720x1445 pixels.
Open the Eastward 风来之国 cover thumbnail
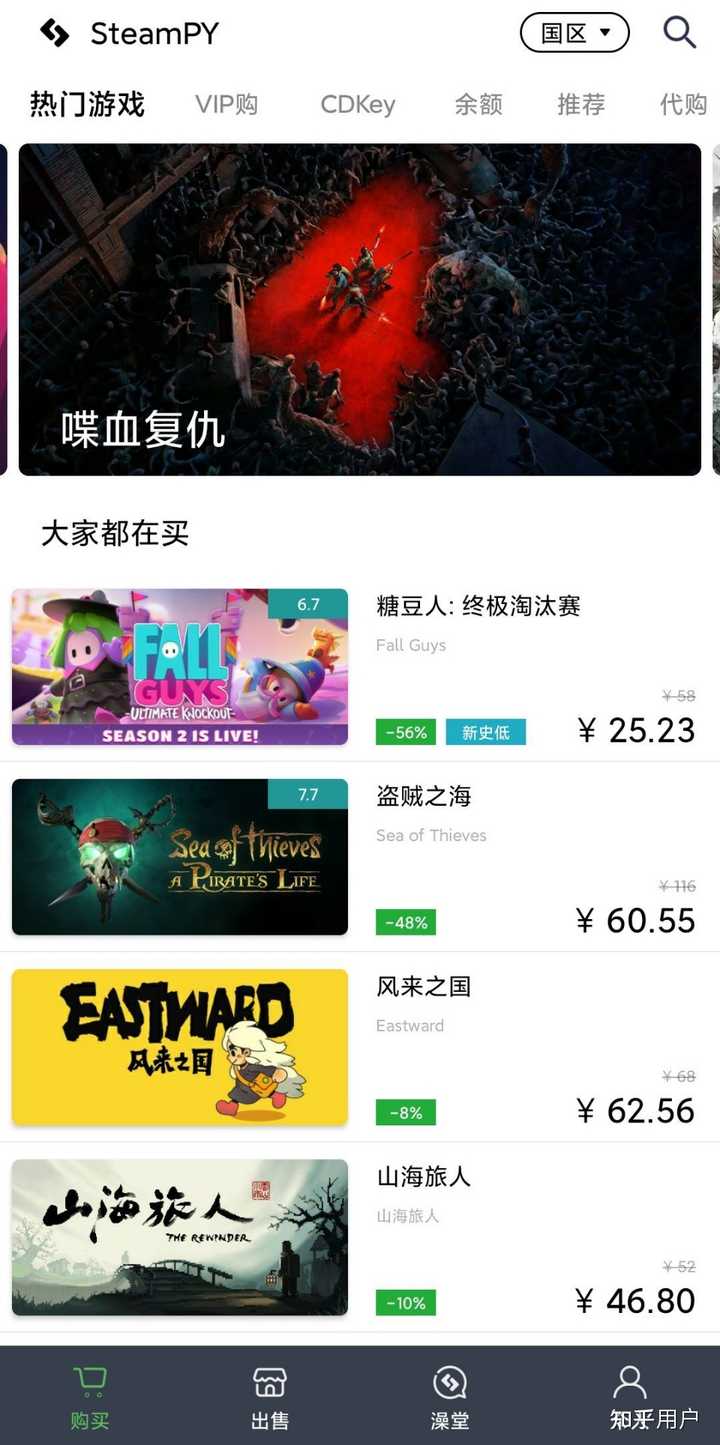[x=179, y=1046]
